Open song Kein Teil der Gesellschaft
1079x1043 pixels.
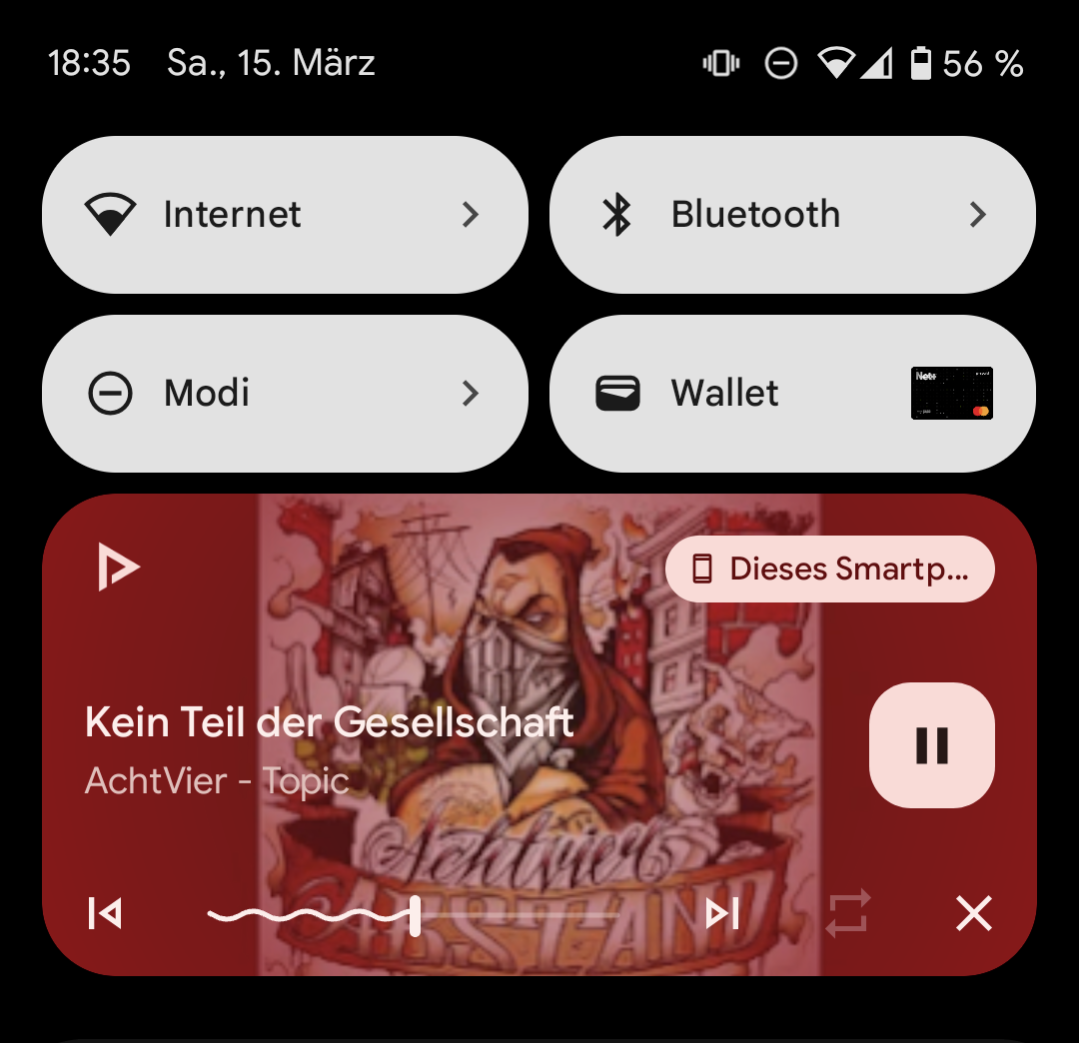(x=330, y=722)
